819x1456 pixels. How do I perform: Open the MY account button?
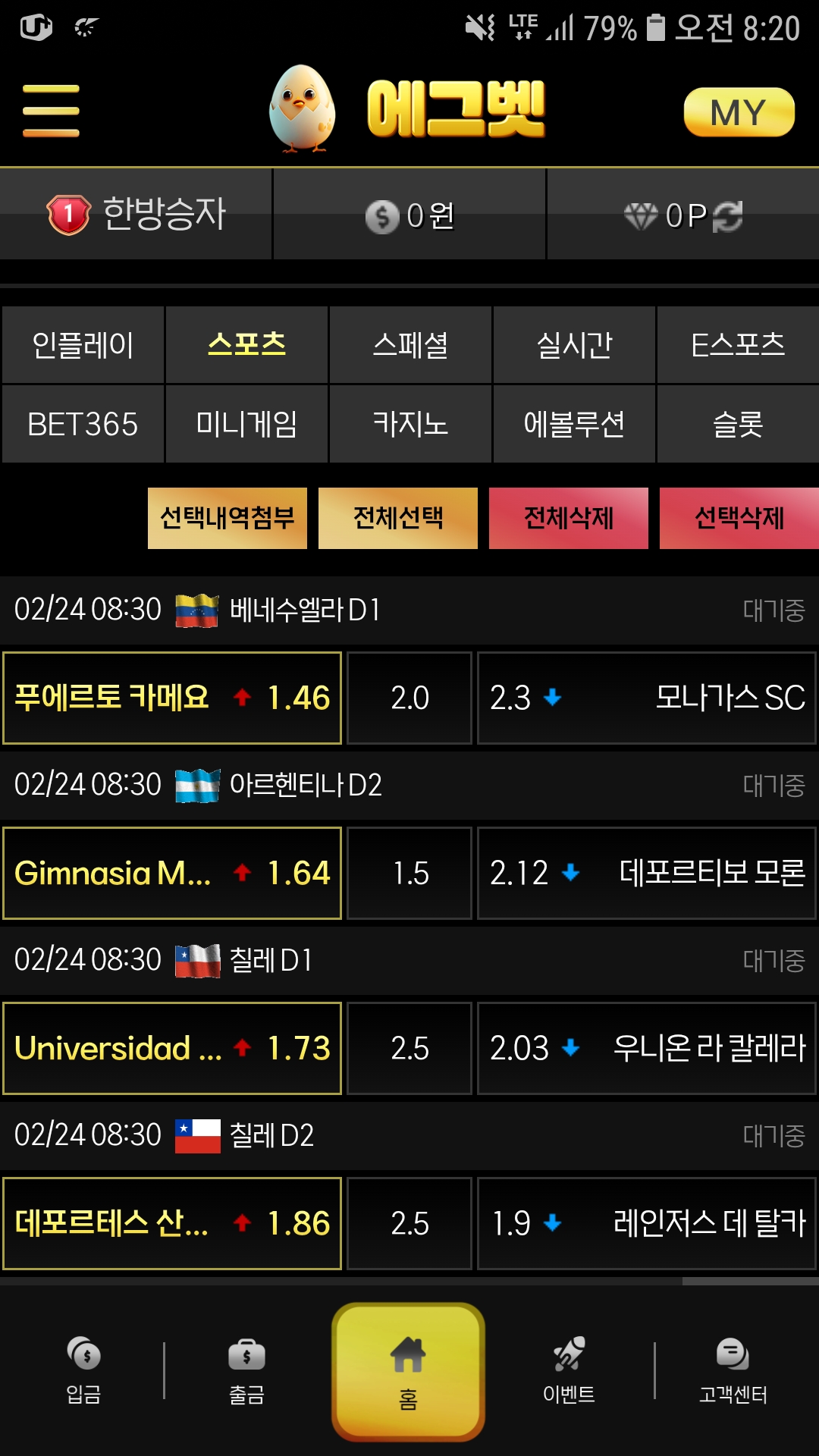tap(739, 112)
